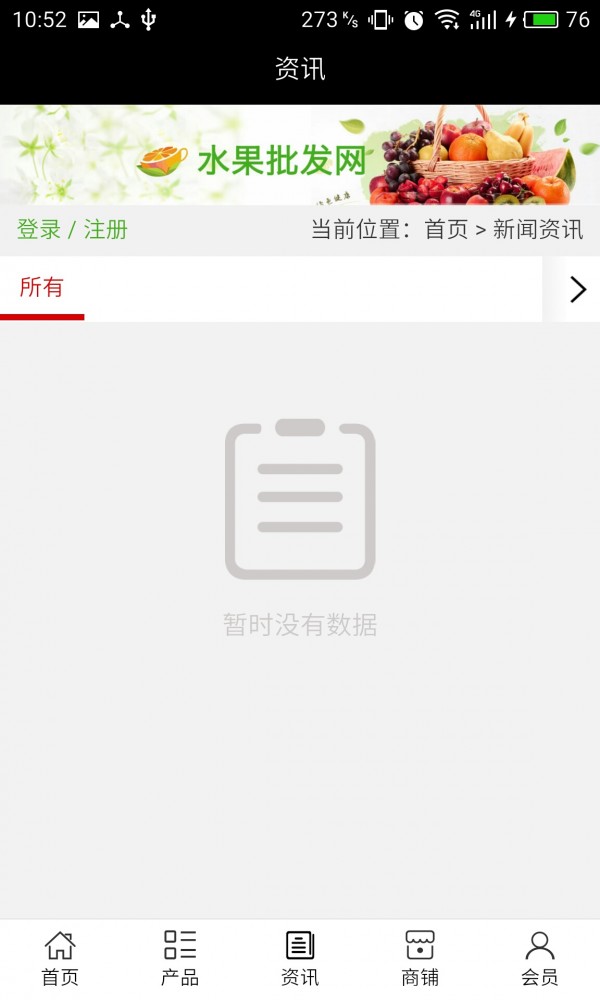The image size is (600, 1000).
Task: Open the 资讯 bottom tab
Action: pos(300,958)
